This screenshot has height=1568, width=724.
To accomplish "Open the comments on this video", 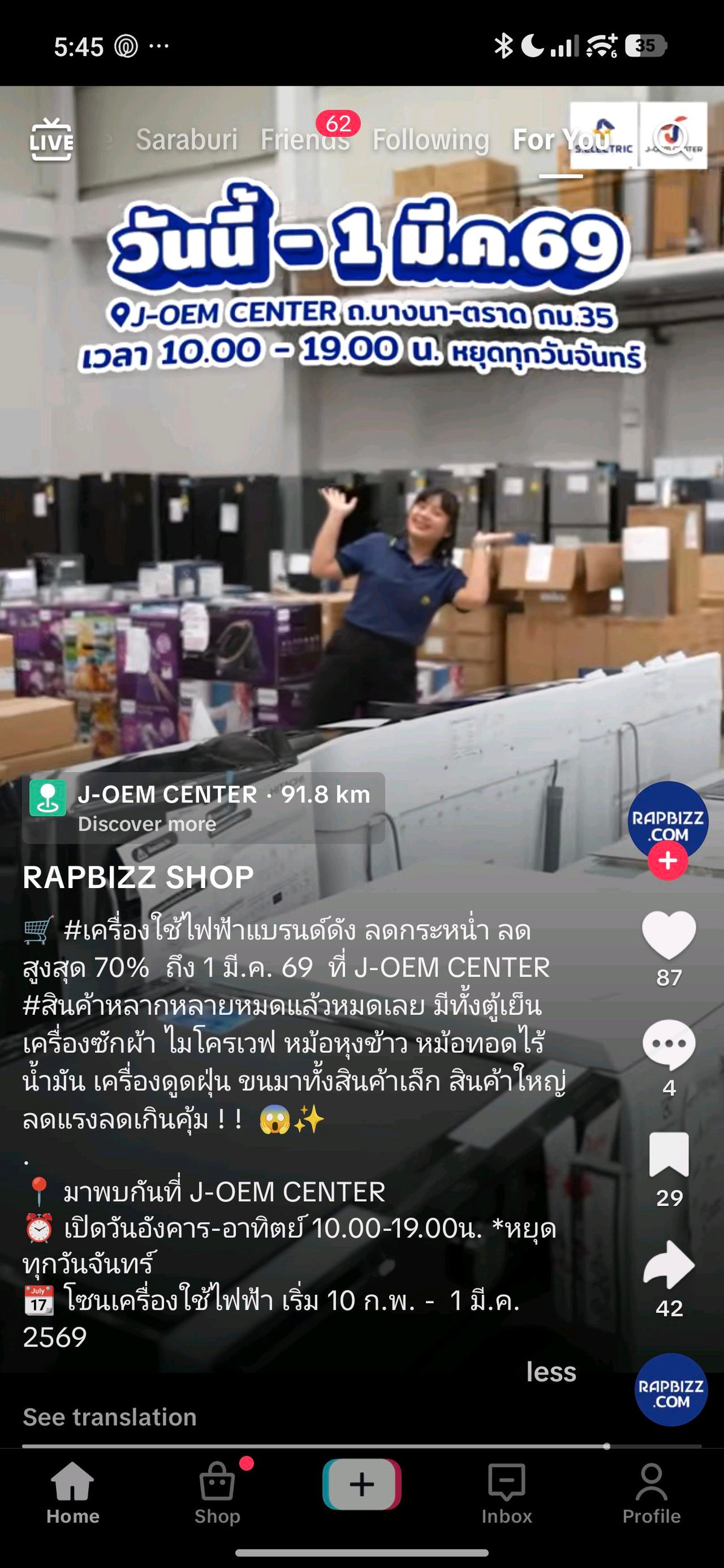I will (x=668, y=1044).
